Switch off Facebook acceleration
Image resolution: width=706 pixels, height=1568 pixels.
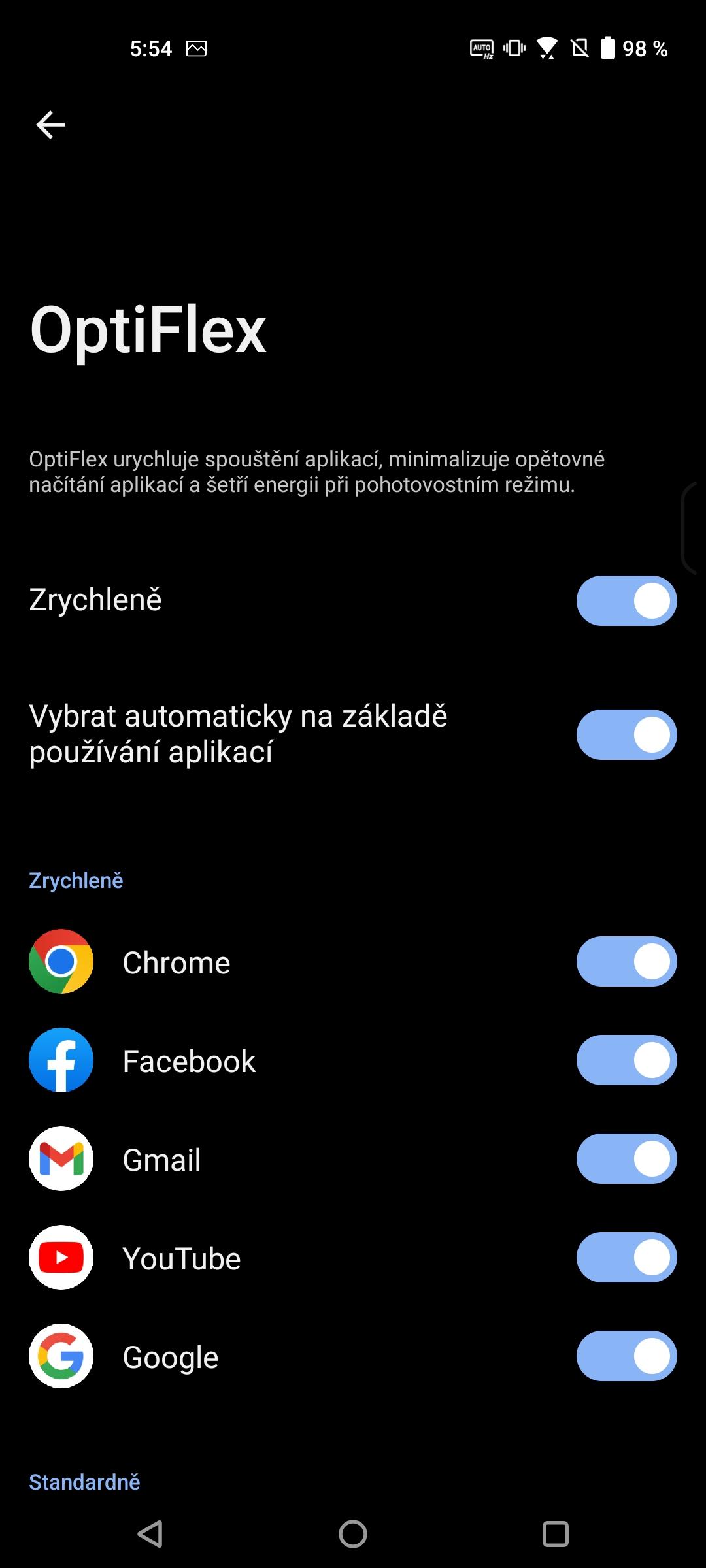626,1060
